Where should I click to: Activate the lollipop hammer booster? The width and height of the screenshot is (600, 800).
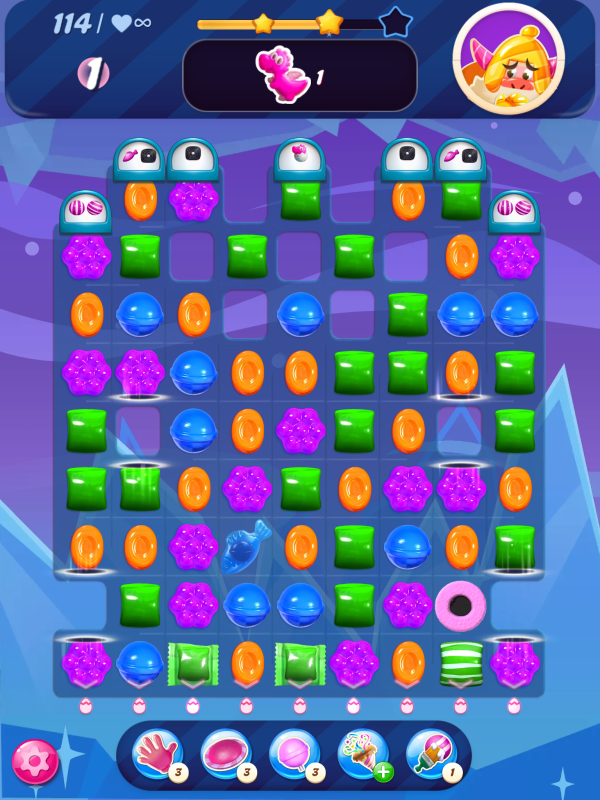[x=293, y=754]
